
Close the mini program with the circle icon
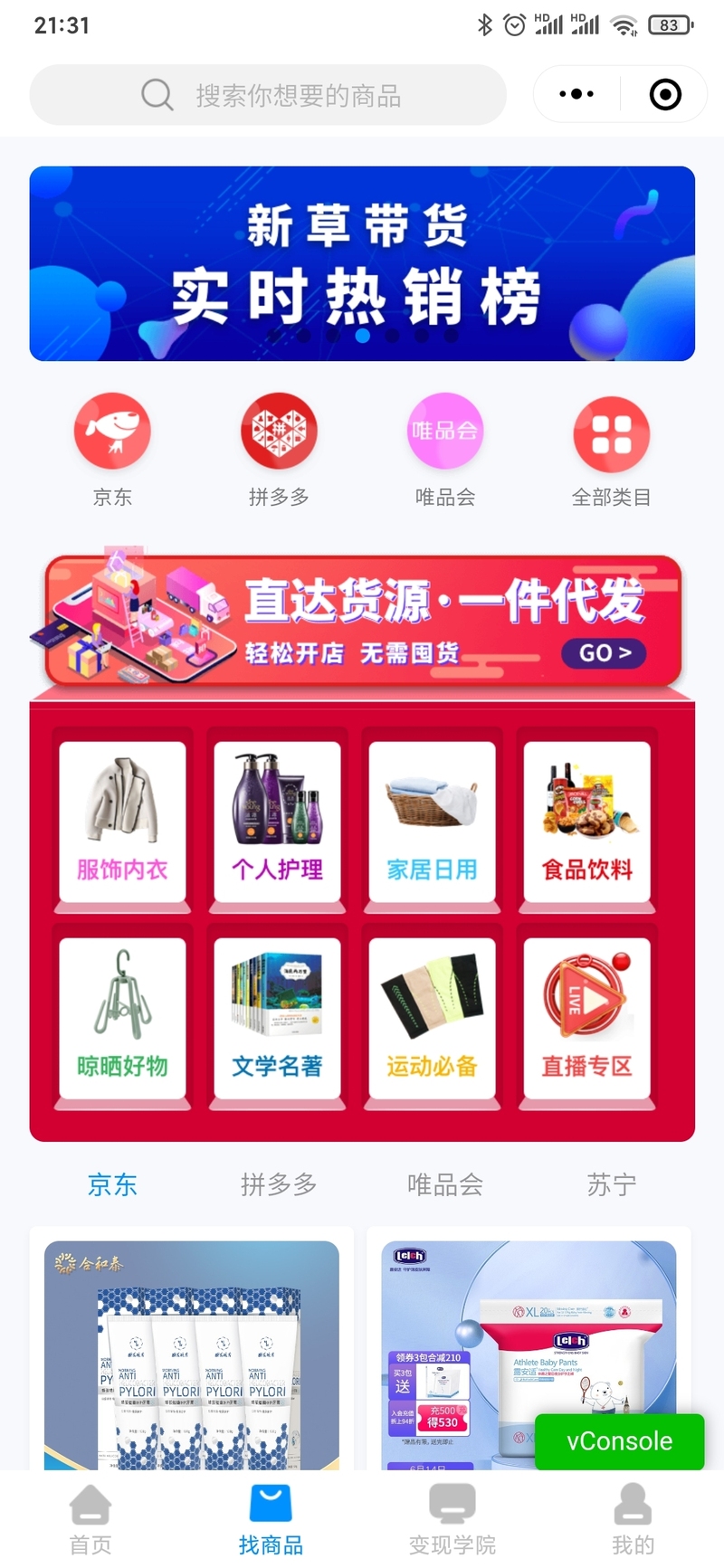(665, 94)
